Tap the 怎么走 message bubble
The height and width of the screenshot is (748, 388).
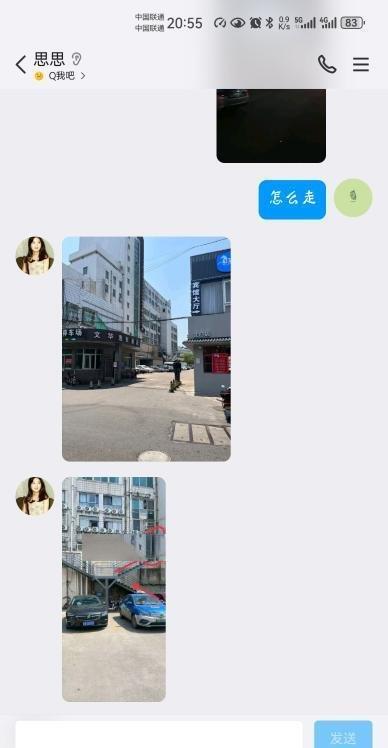pyautogui.click(x=293, y=199)
